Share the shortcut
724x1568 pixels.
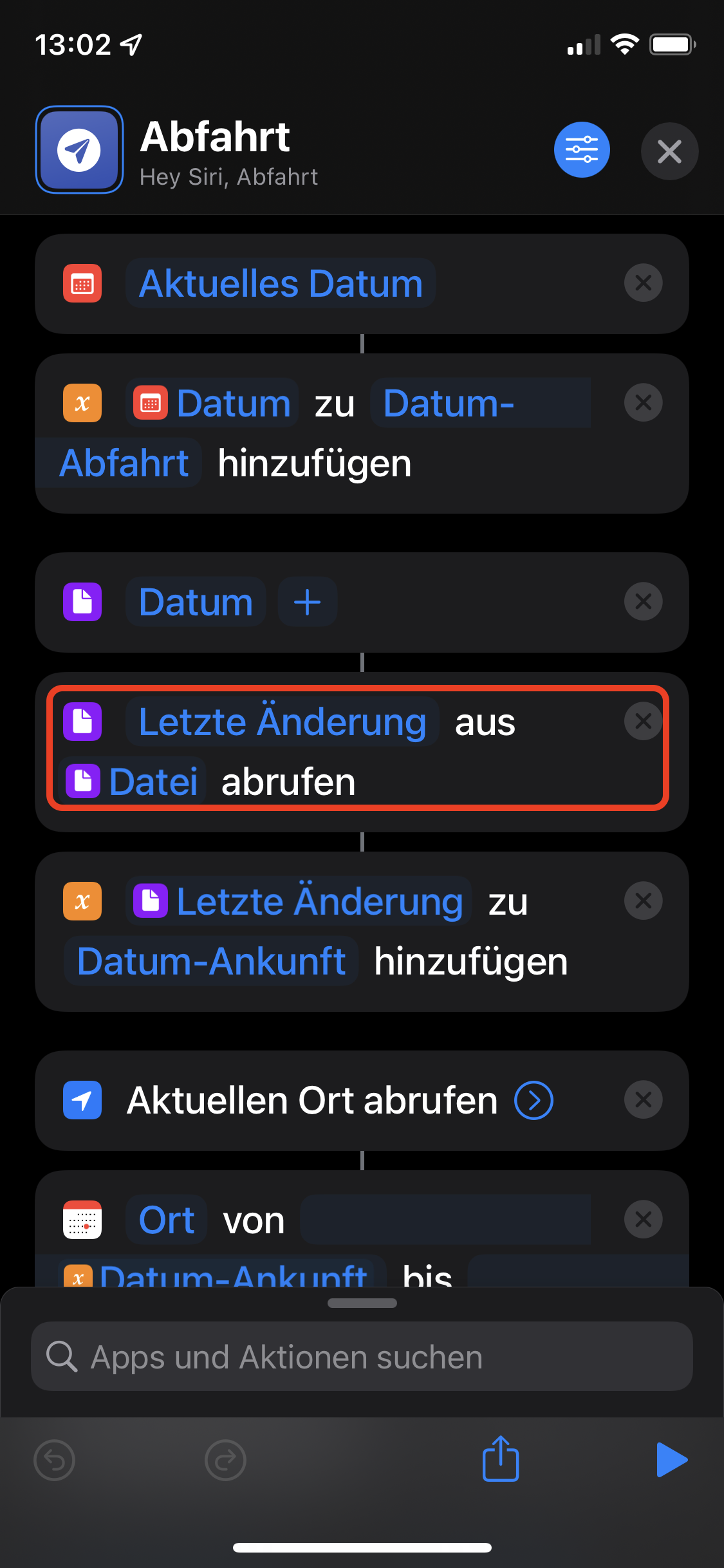coord(500,1459)
